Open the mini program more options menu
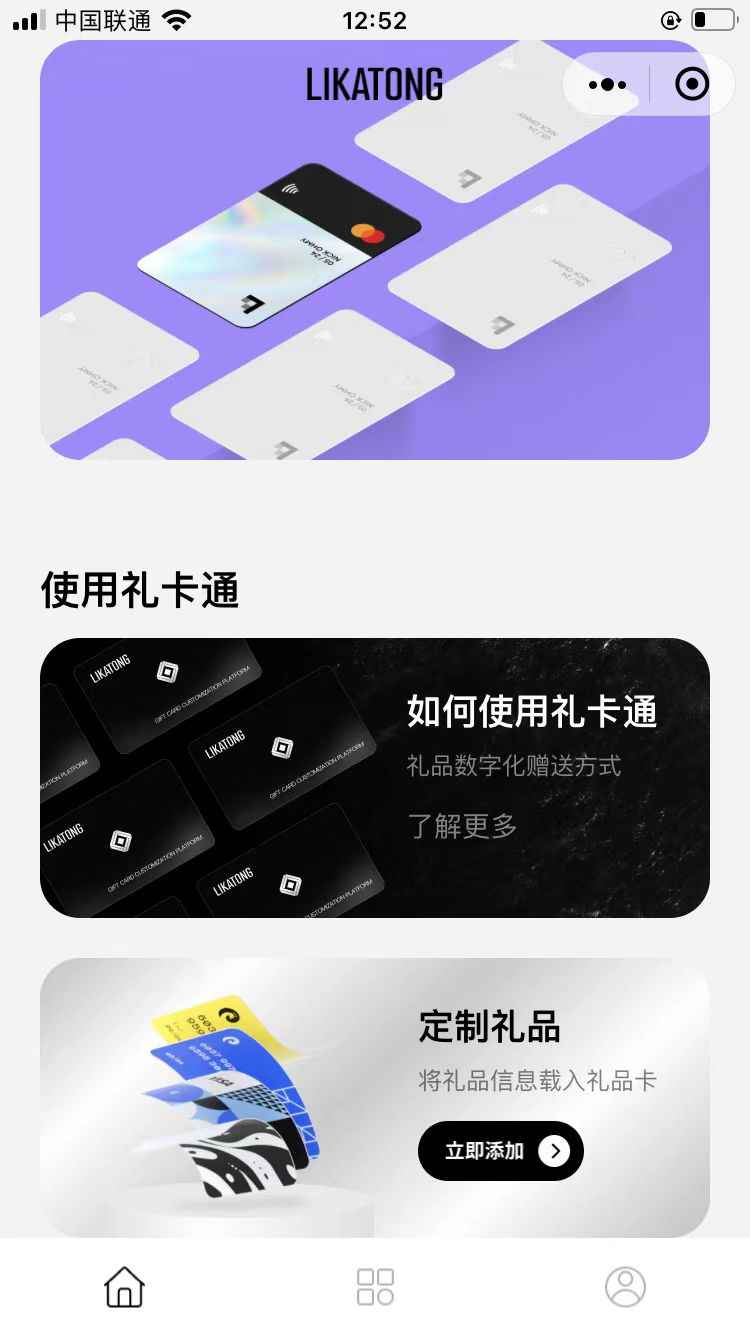Image resolution: width=750 pixels, height=1334 pixels. coord(607,85)
